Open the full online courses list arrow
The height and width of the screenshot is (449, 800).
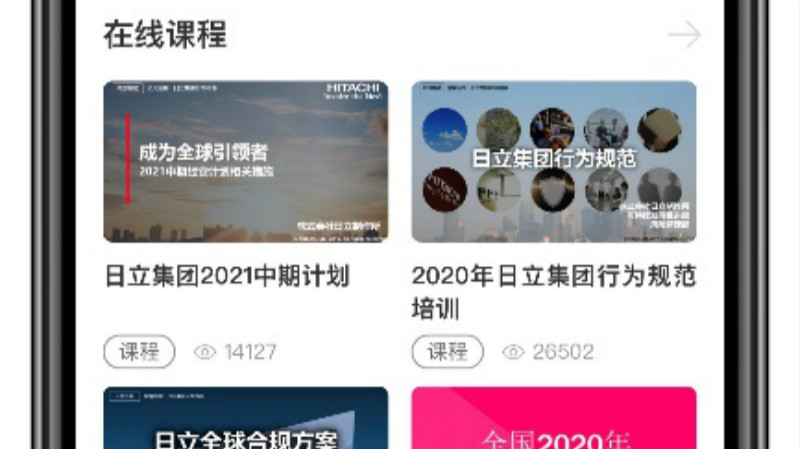click(x=684, y=36)
